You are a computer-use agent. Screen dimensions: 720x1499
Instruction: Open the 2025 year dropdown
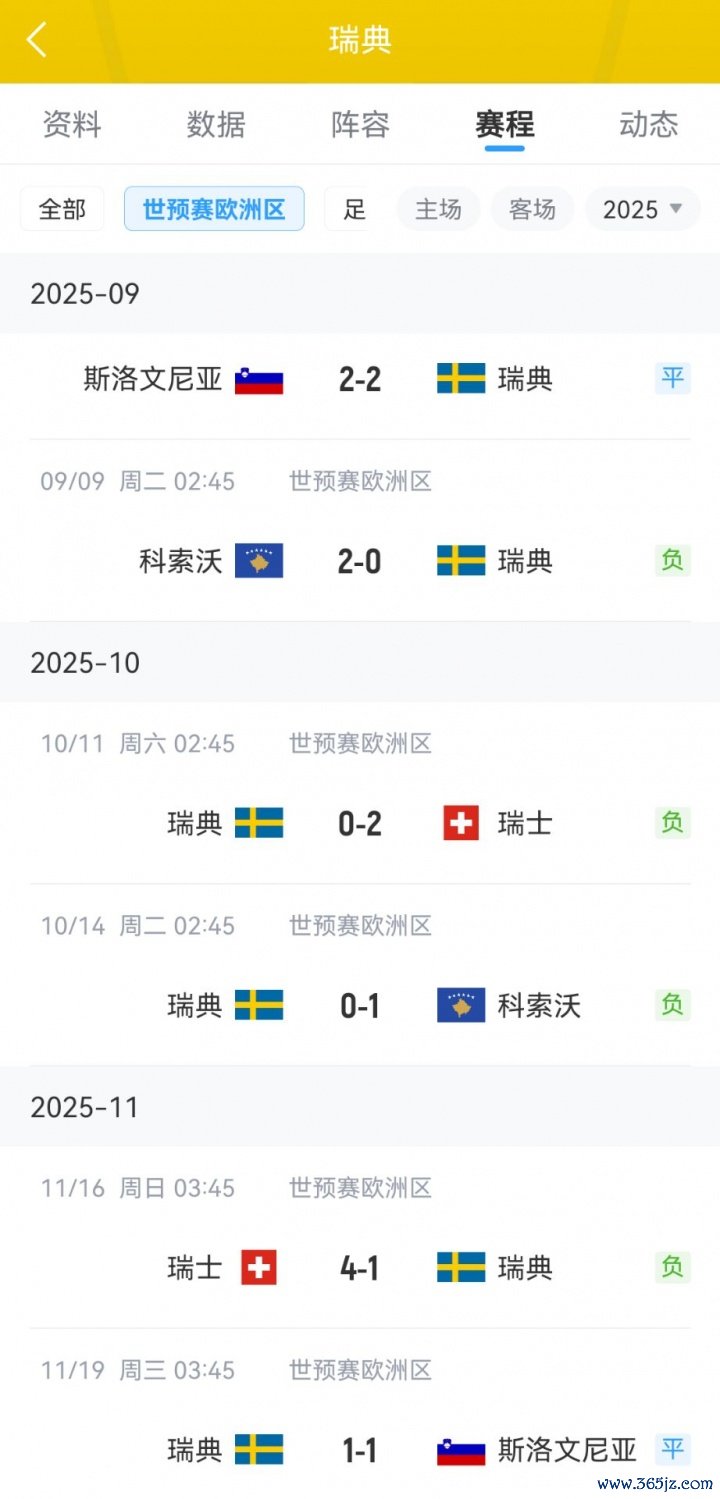642,209
